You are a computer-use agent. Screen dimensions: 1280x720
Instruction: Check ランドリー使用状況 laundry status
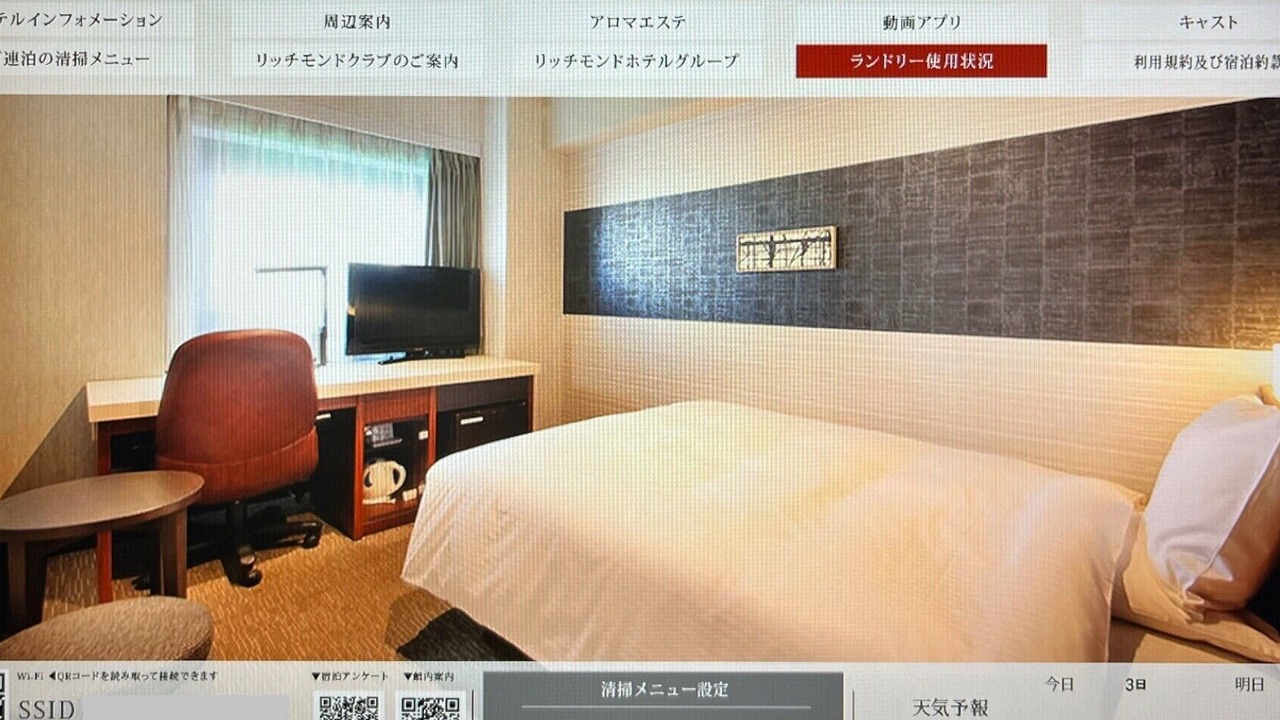(x=921, y=60)
